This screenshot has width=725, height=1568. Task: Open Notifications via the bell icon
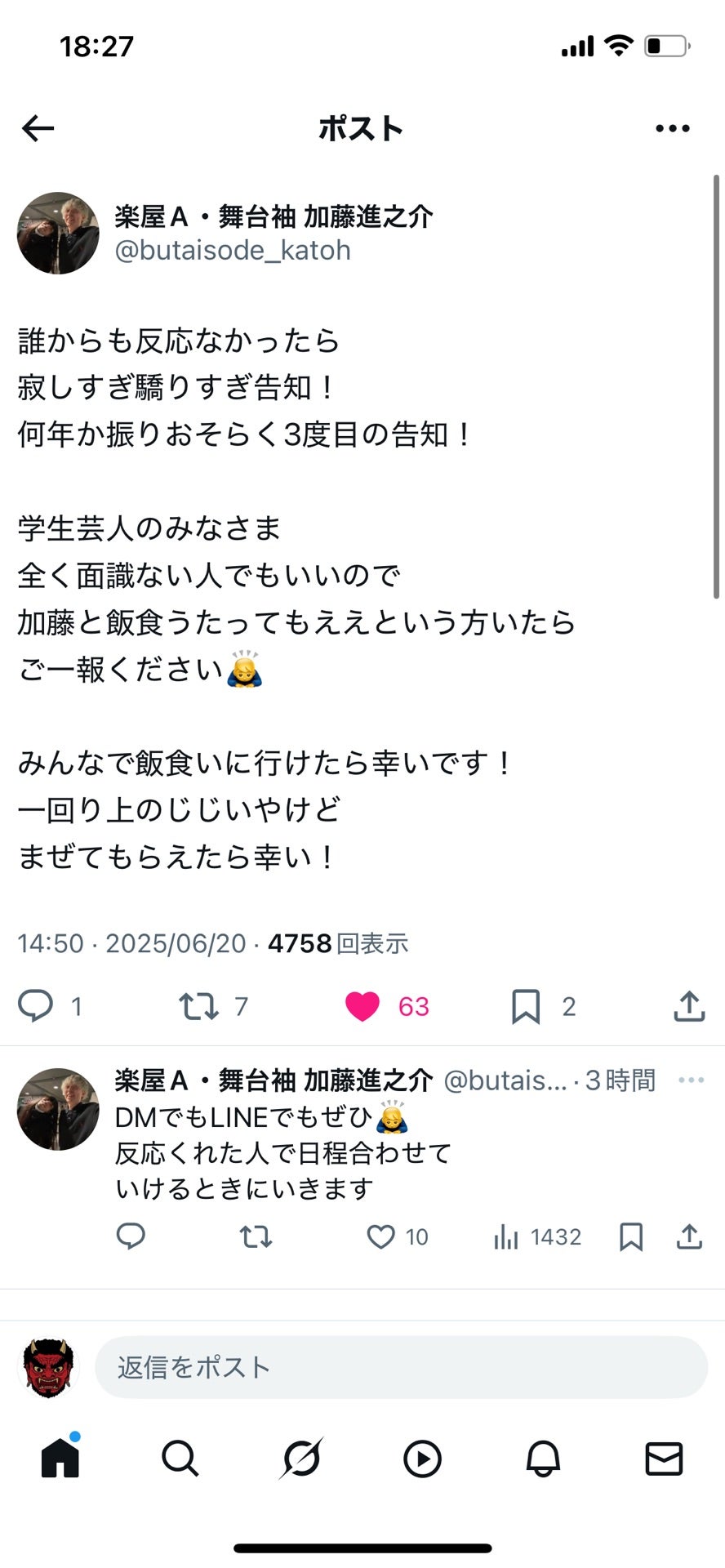click(543, 1459)
